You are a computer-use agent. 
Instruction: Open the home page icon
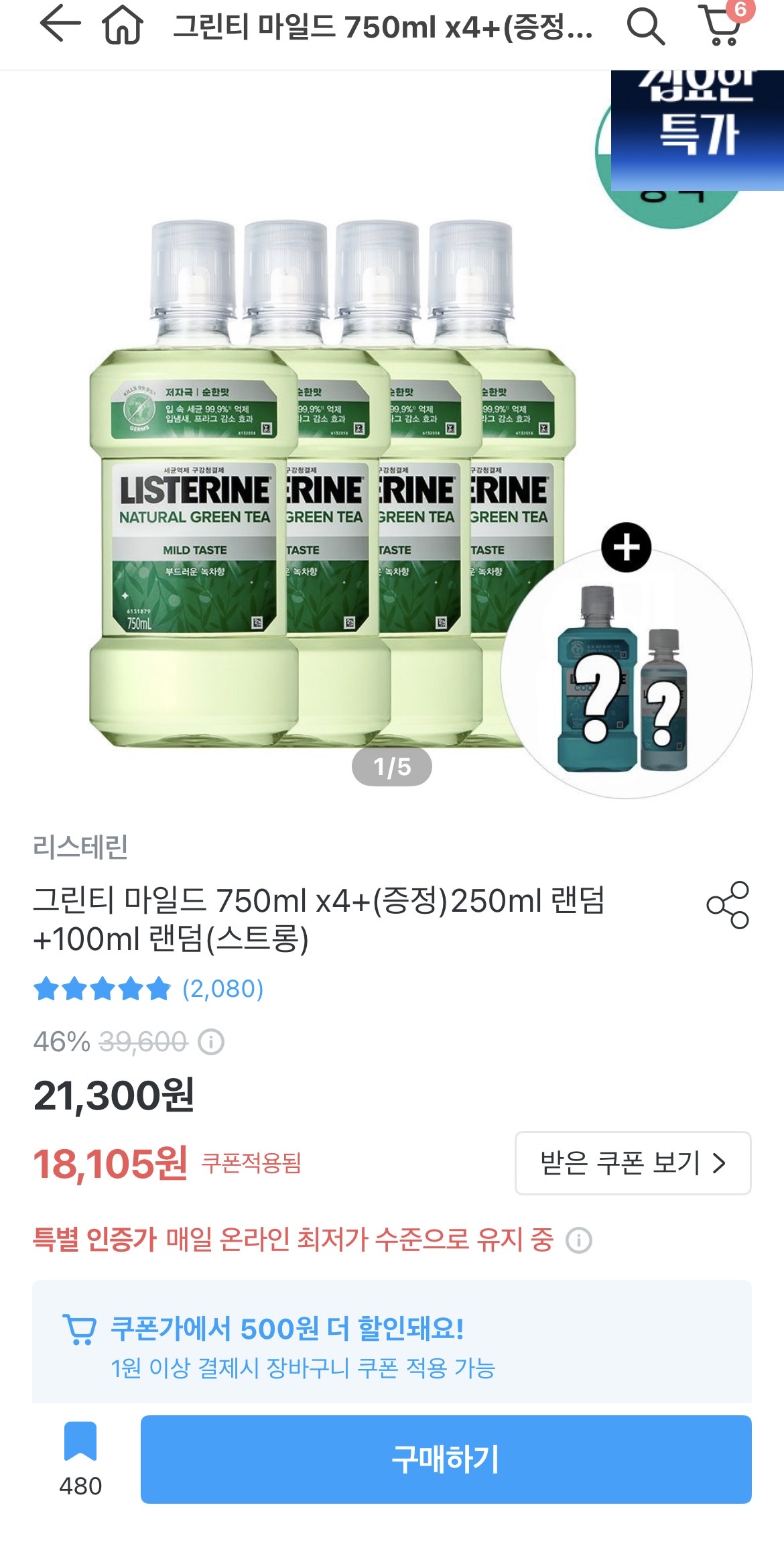[122, 26]
